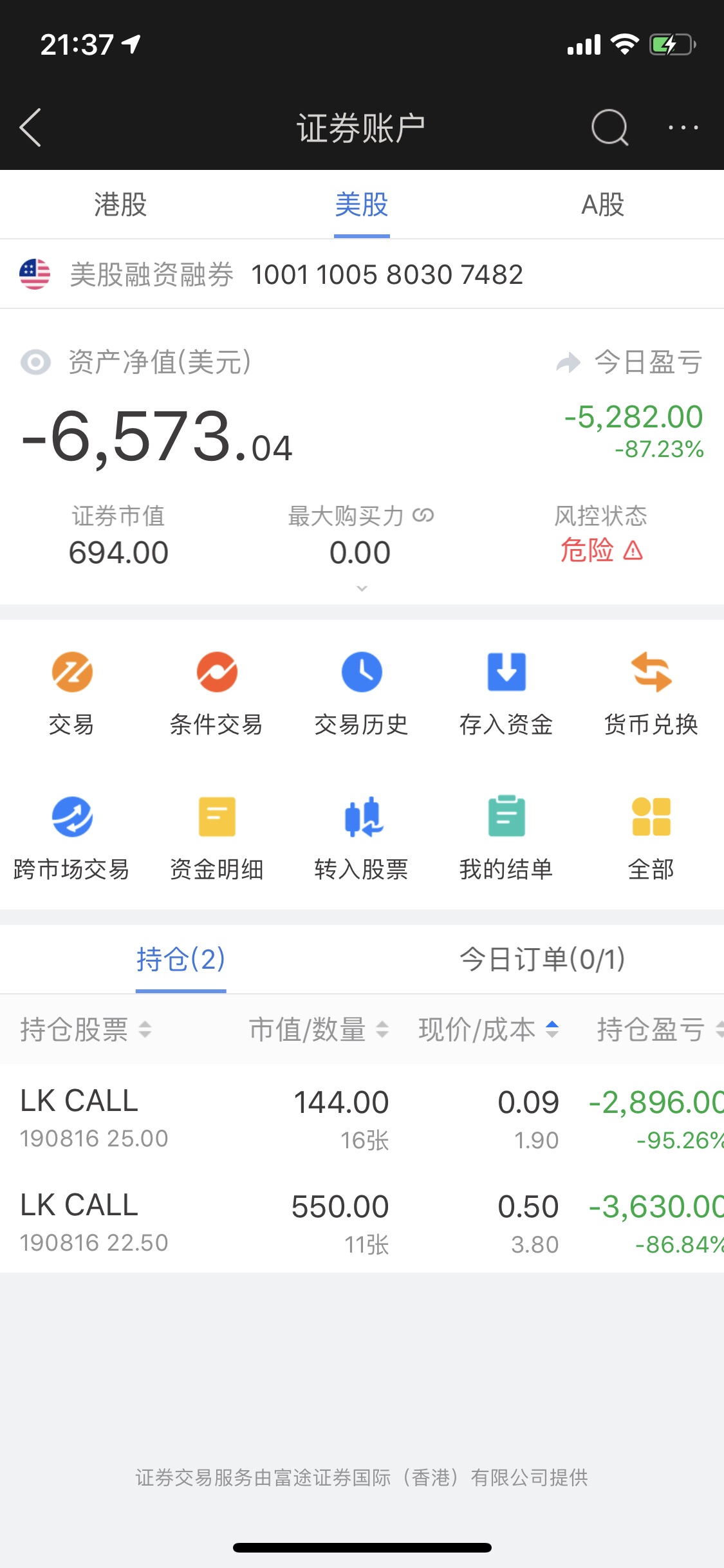Open the search icon in the header

pos(609,127)
